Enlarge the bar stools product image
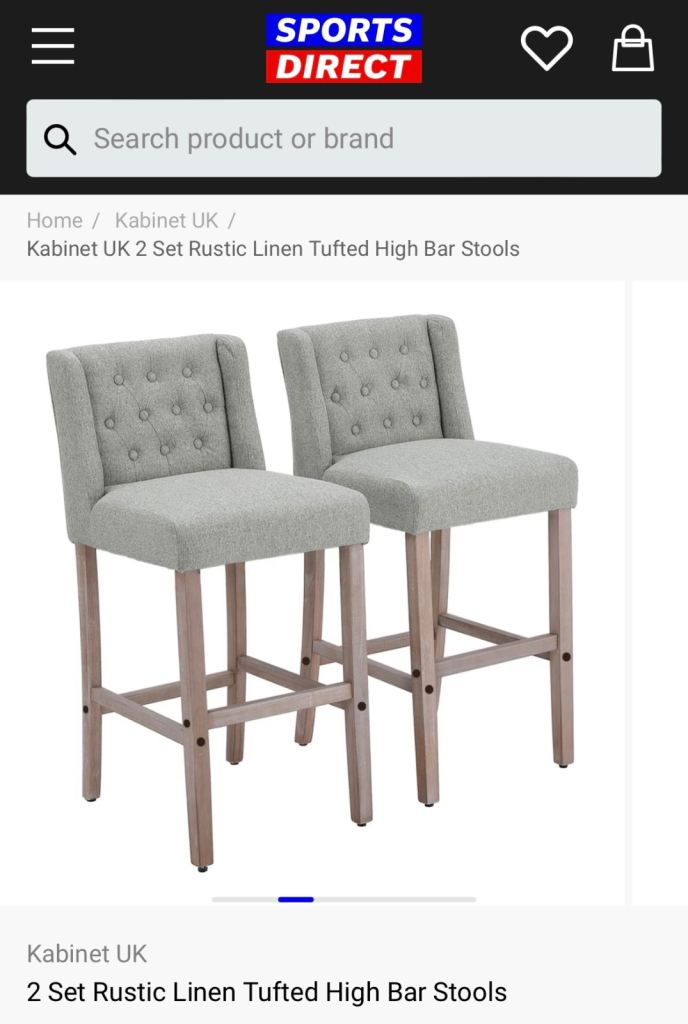 click(x=312, y=590)
